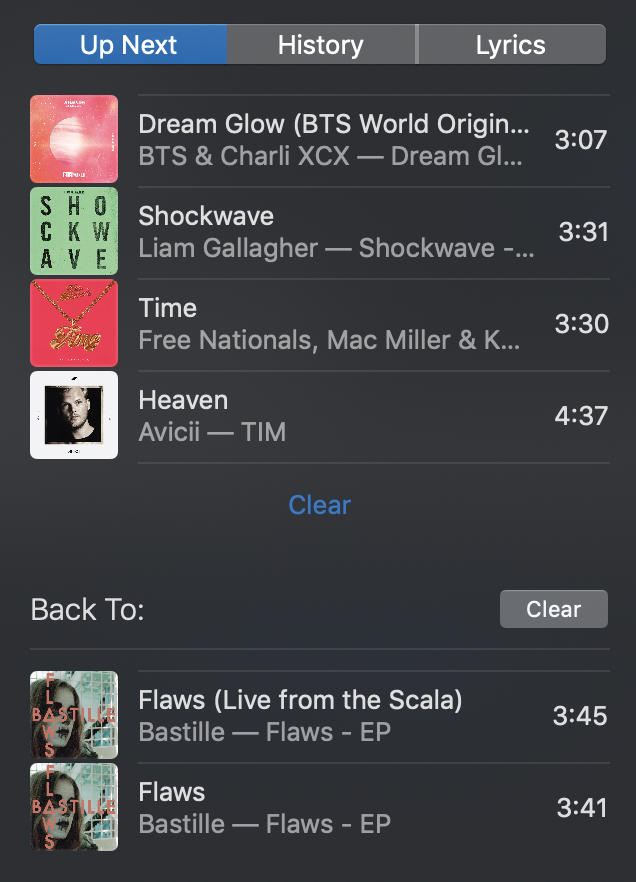
Task: Switch to the History tab
Action: pos(321,45)
